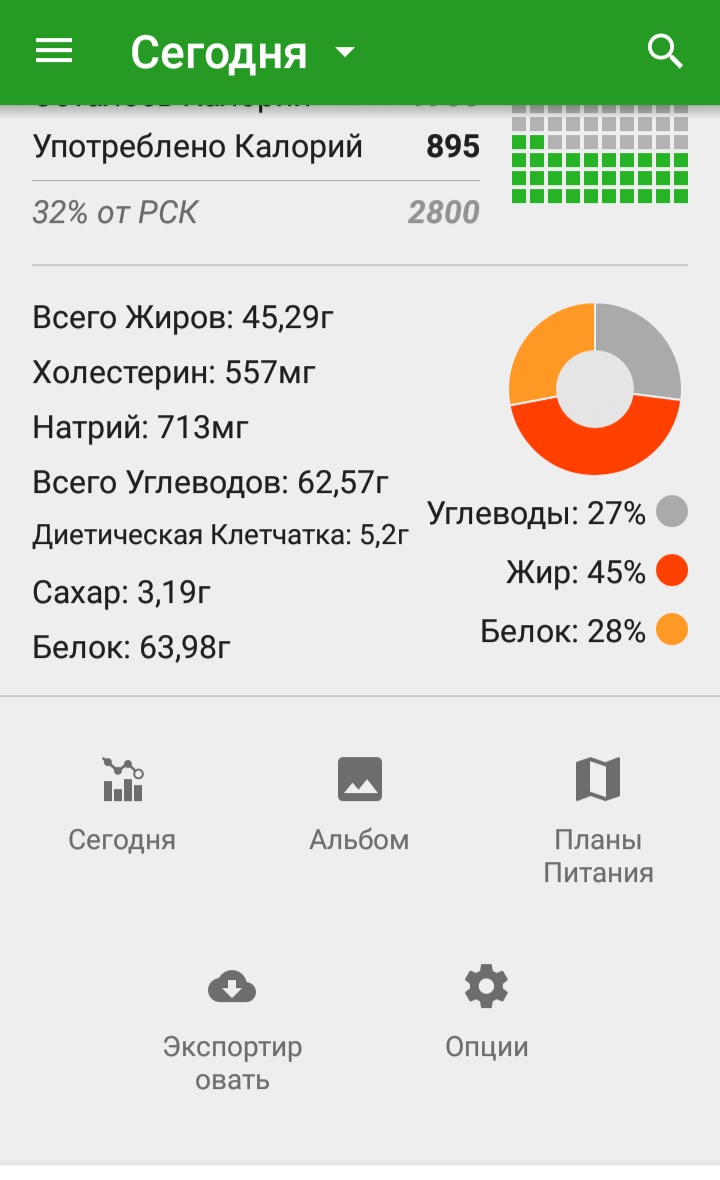Image resolution: width=720 pixels, height=1180 pixels.
Task: Open the Сегодня statistics button
Action: coord(122,803)
